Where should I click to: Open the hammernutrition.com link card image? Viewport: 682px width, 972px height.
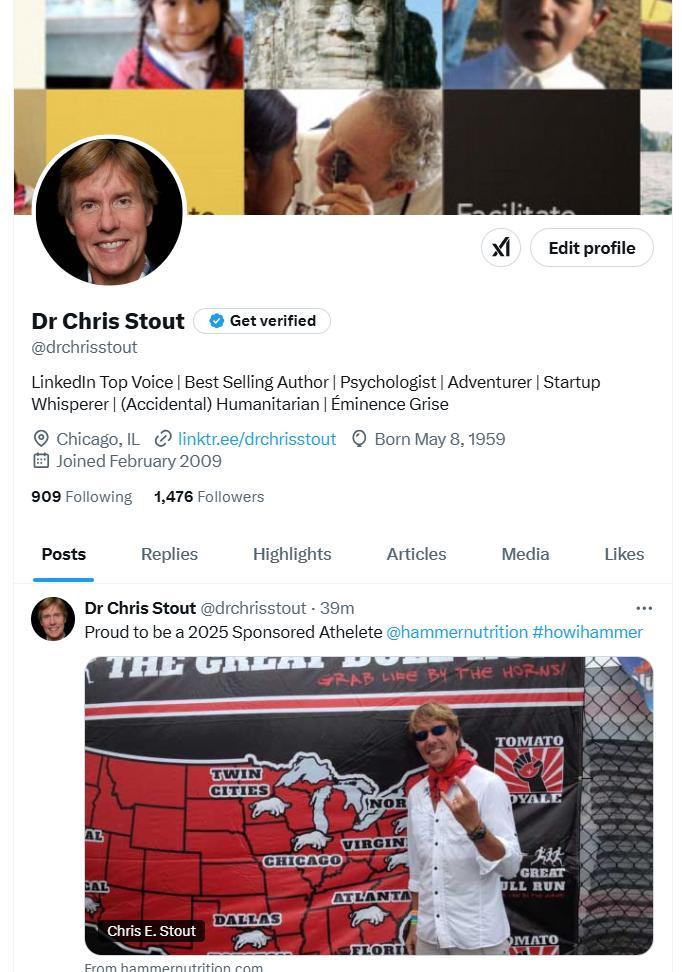(x=368, y=805)
